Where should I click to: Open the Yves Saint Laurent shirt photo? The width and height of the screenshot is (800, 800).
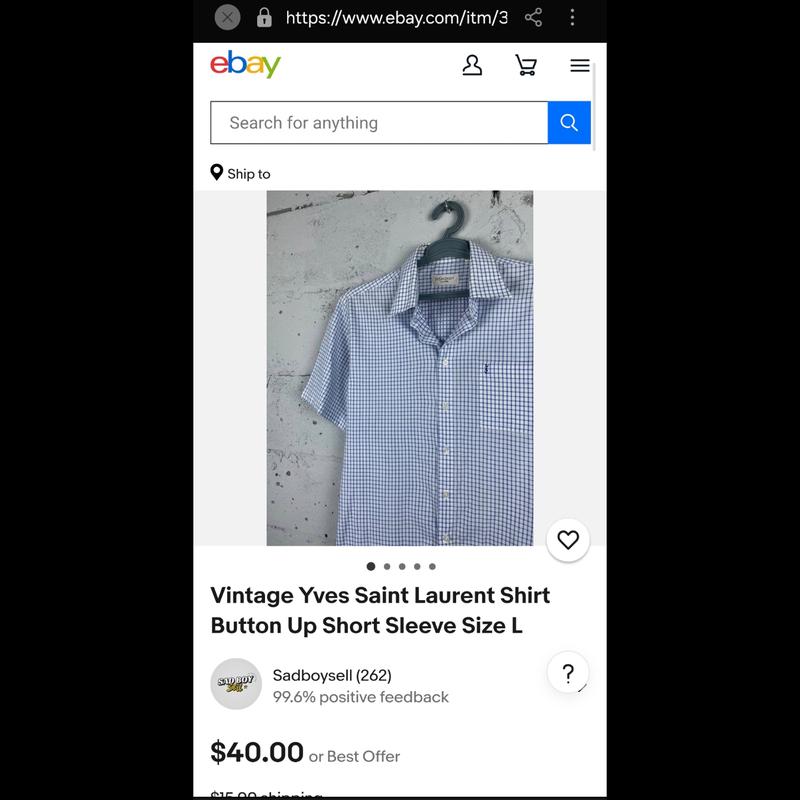coord(399,368)
